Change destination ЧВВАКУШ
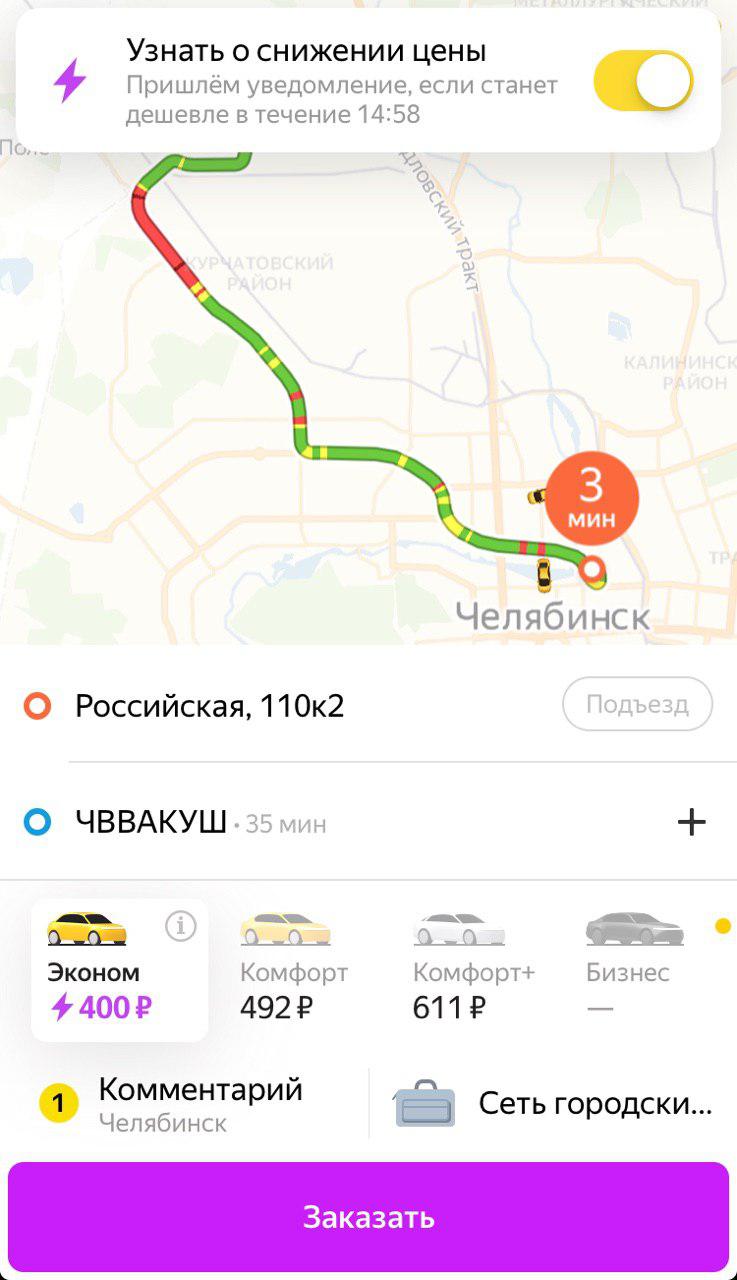Image resolution: width=737 pixels, height=1280 pixels. (151, 823)
